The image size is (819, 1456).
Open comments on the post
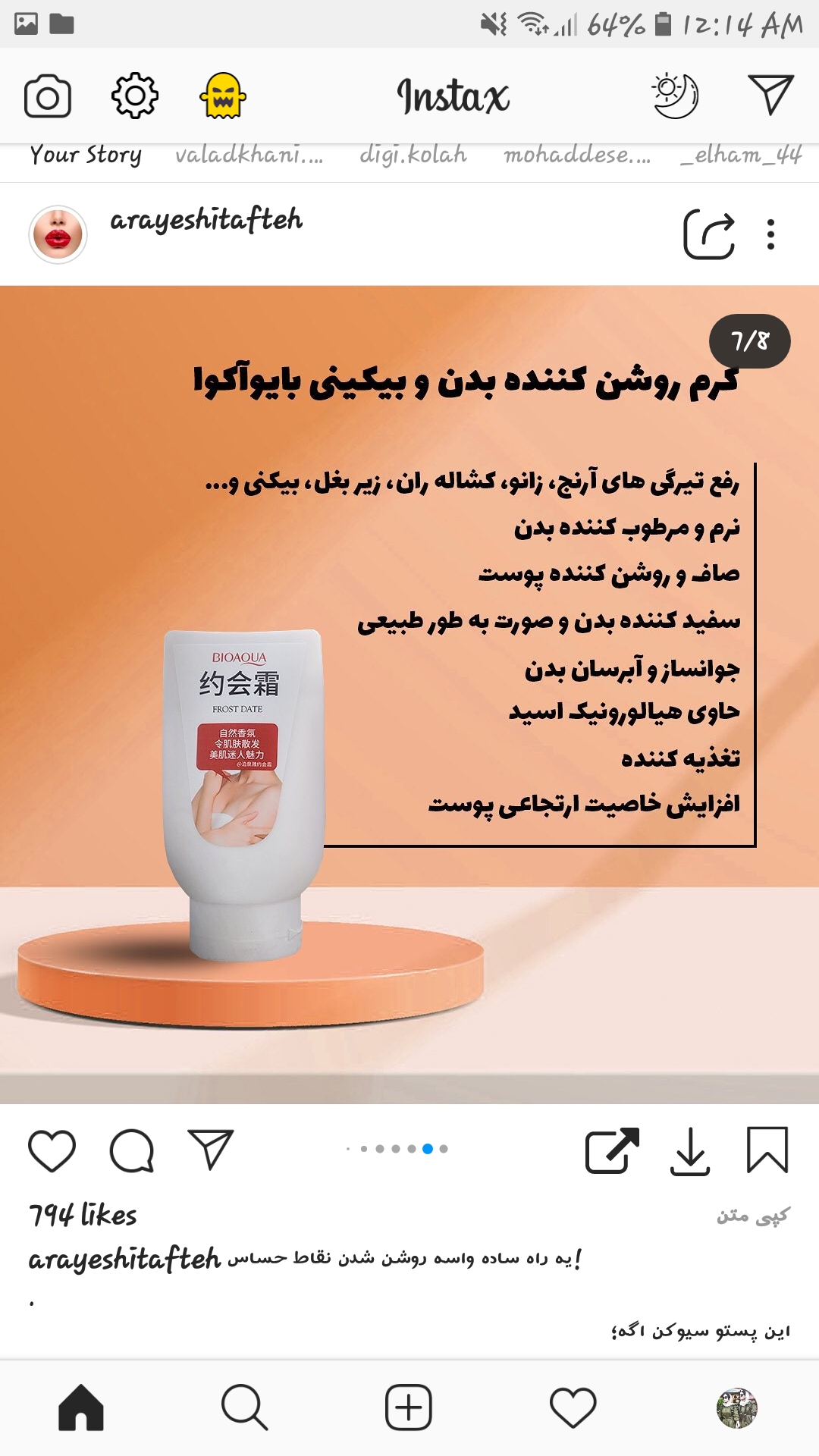pos(132,1150)
